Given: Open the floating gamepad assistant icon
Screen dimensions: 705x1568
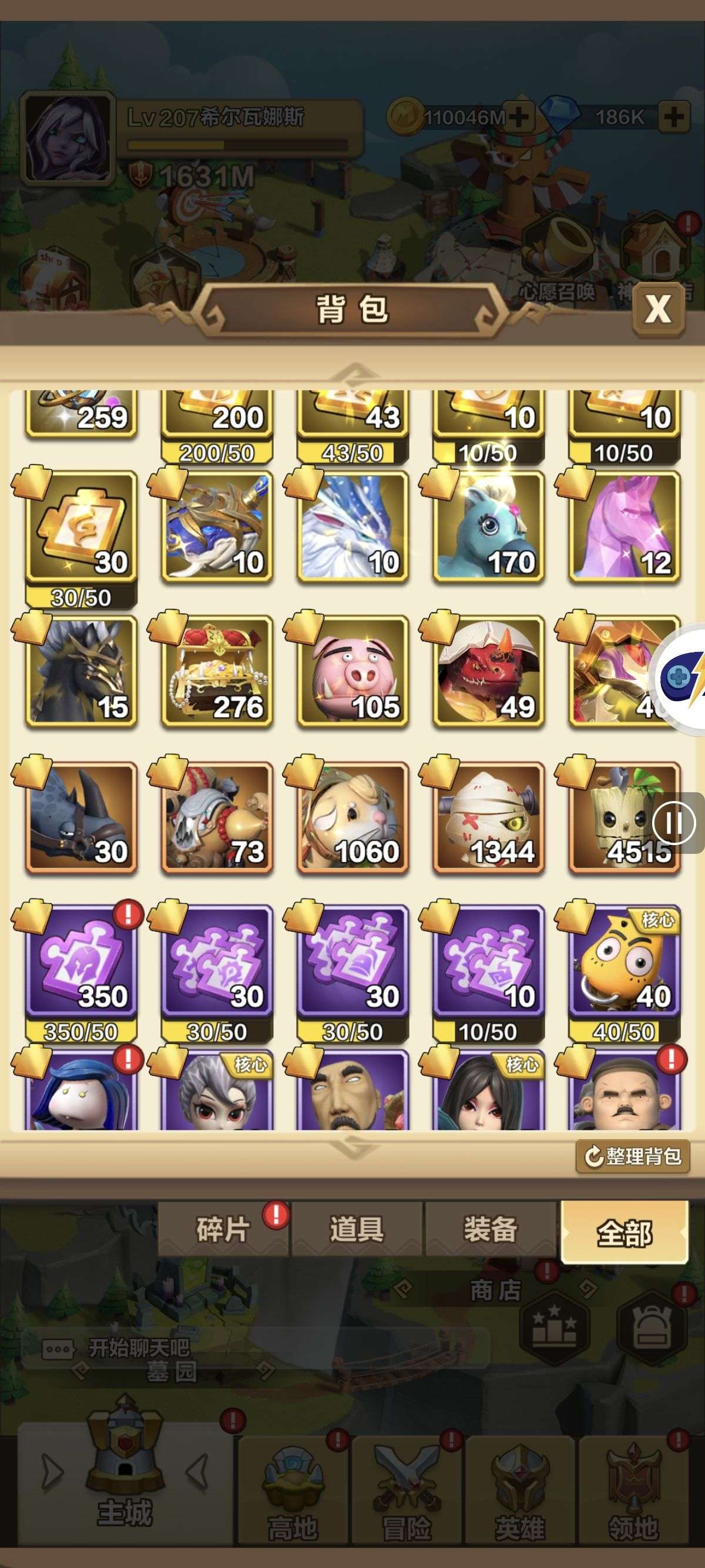Looking at the screenshot, I should click(x=682, y=677).
